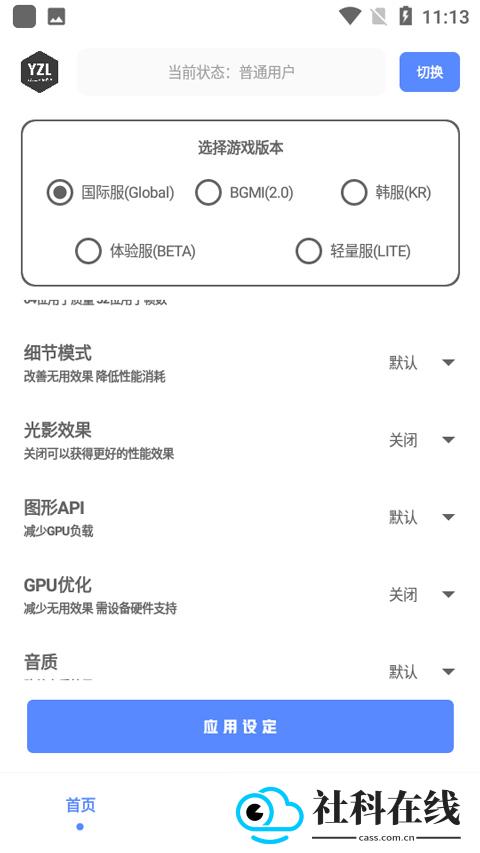
Task: Open the 细节模式 dropdown
Action: 421,362
